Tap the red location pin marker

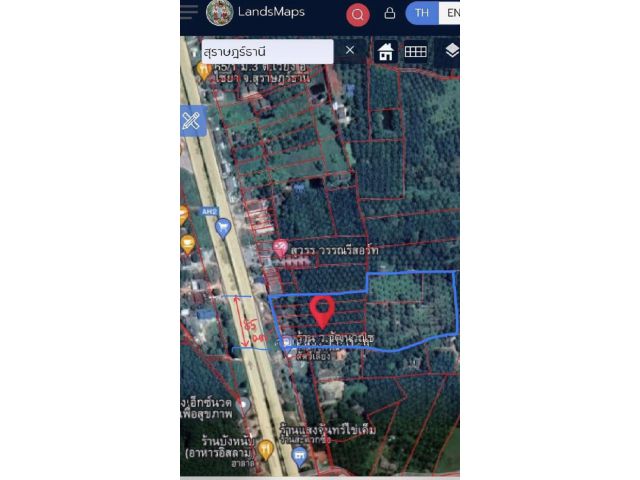click(x=321, y=309)
